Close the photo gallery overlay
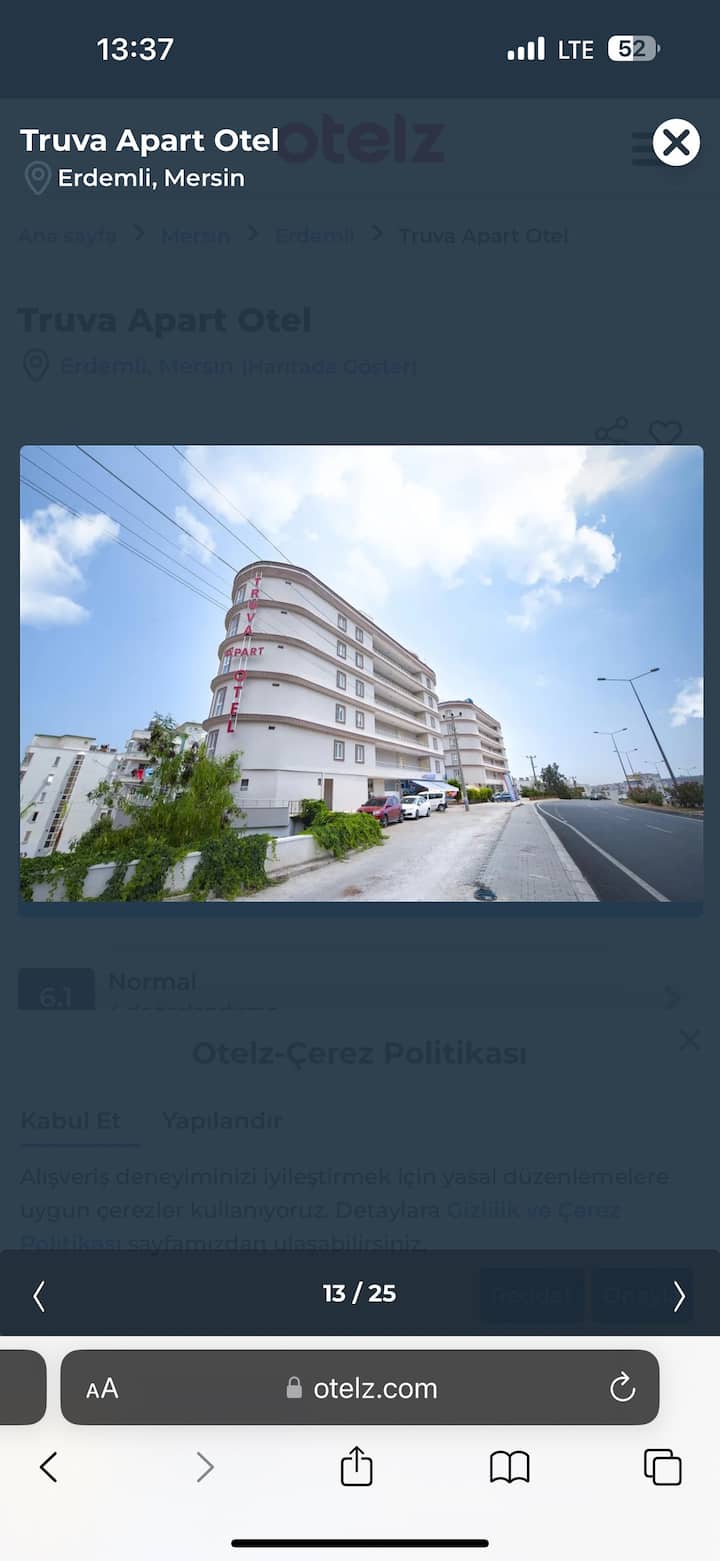The image size is (720, 1561). 676,142
